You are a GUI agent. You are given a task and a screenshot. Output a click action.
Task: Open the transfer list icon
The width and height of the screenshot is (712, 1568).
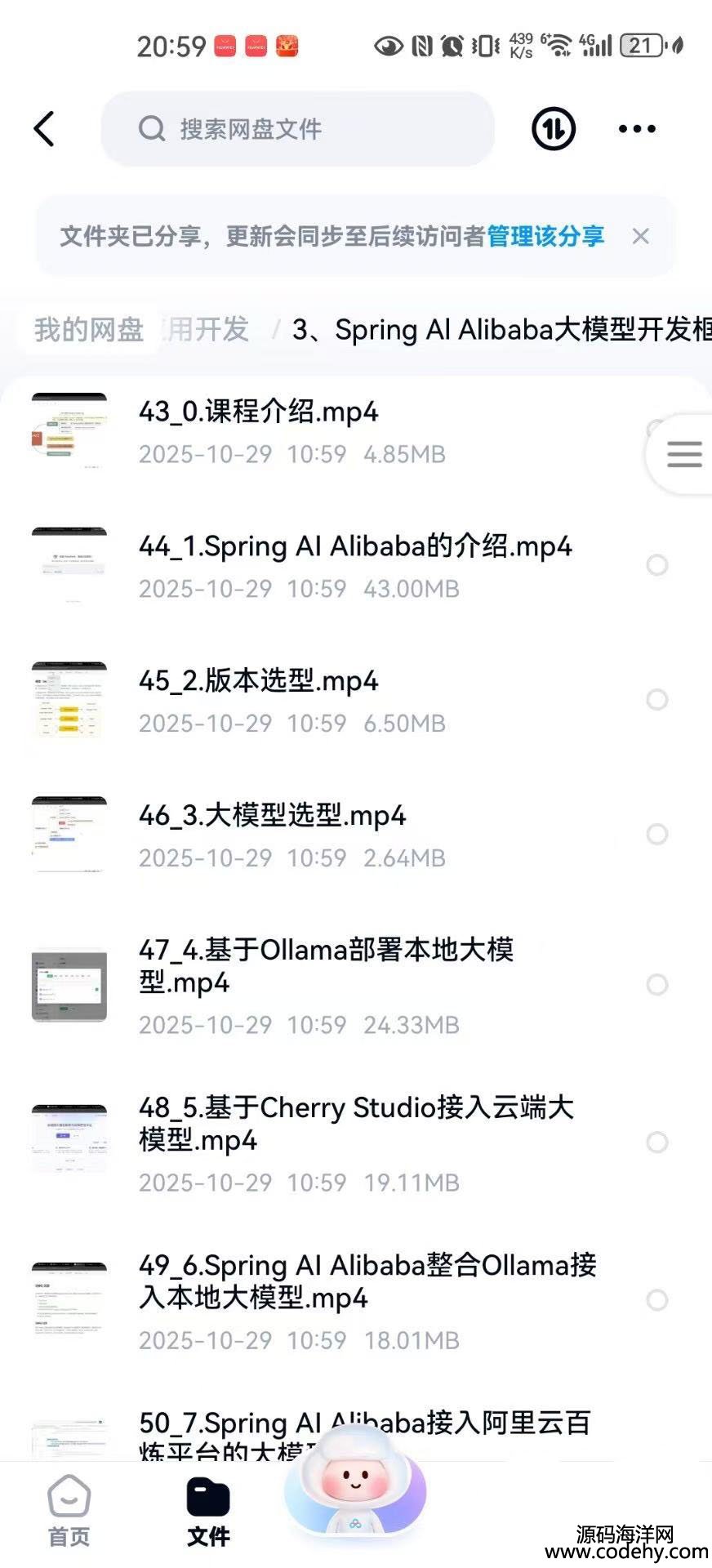[x=554, y=129]
